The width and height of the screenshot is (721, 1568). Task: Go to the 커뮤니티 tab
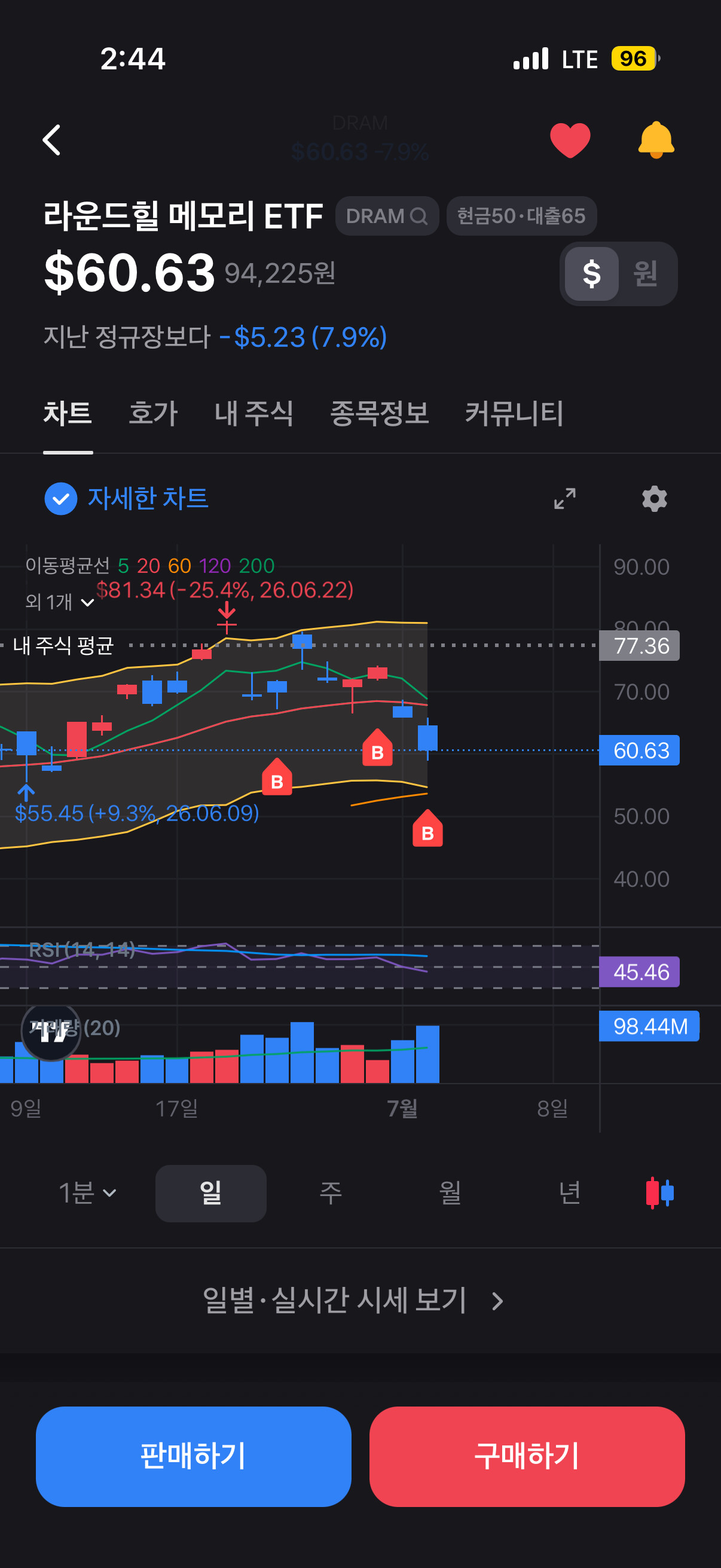coord(515,413)
